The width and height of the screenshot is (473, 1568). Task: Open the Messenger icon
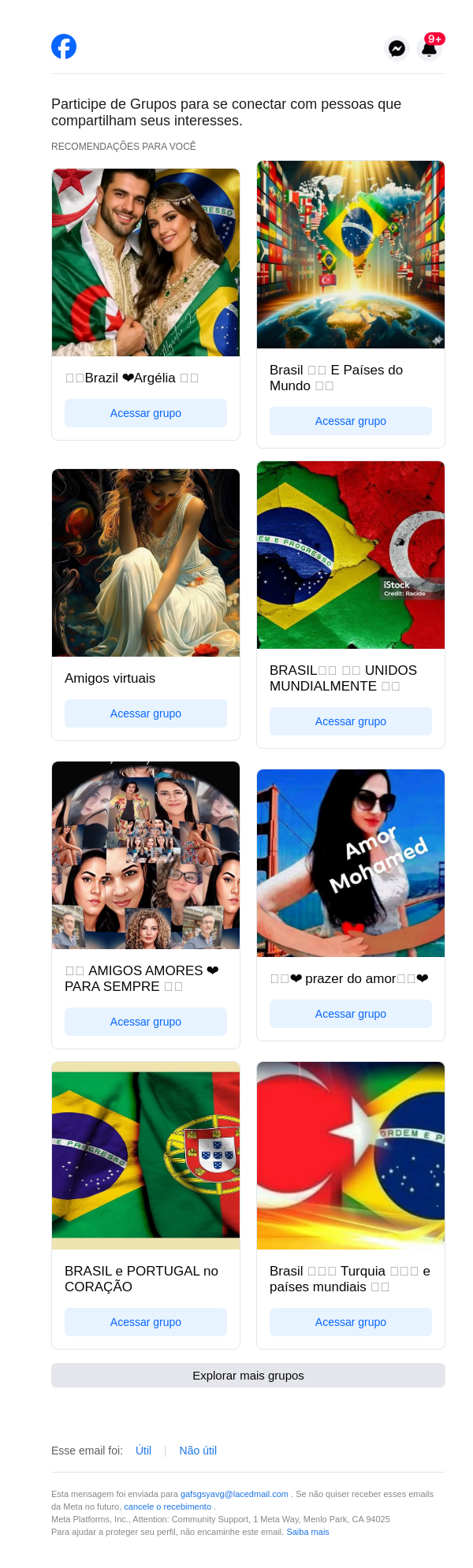(x=397, y=48)
